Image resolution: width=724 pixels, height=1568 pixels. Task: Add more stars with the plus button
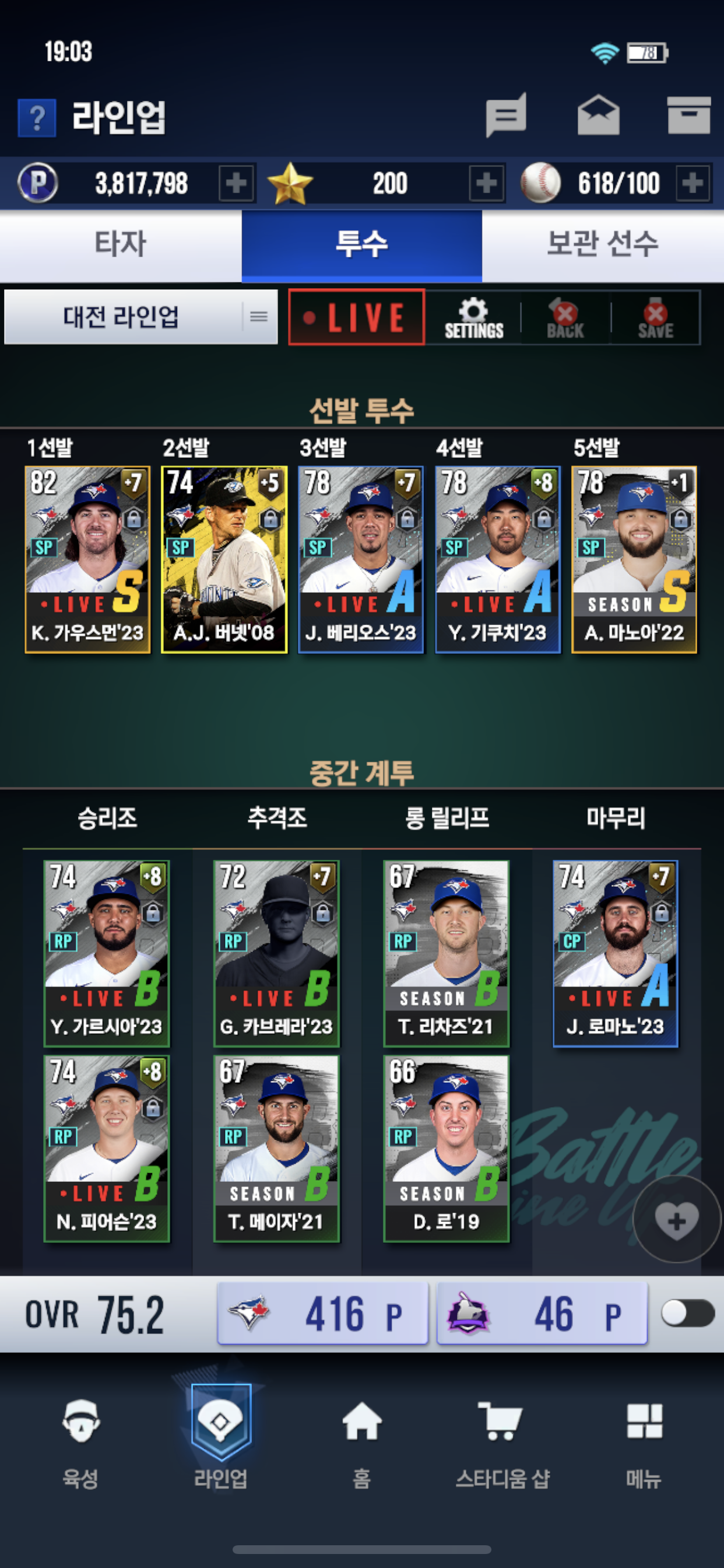pyautogui.click(x=486, y=183)
